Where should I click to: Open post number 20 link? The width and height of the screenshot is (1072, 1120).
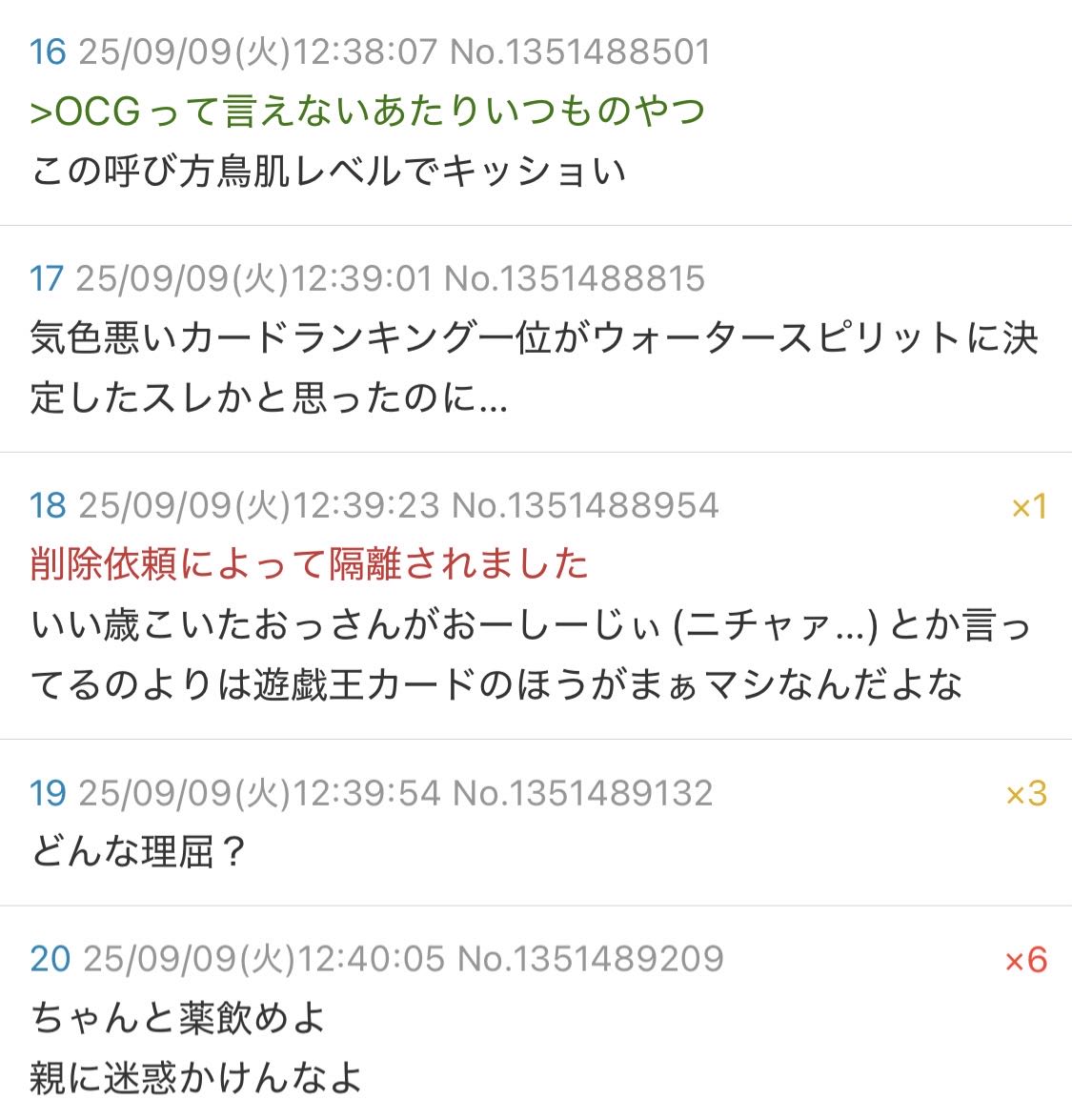pos(50,958)
